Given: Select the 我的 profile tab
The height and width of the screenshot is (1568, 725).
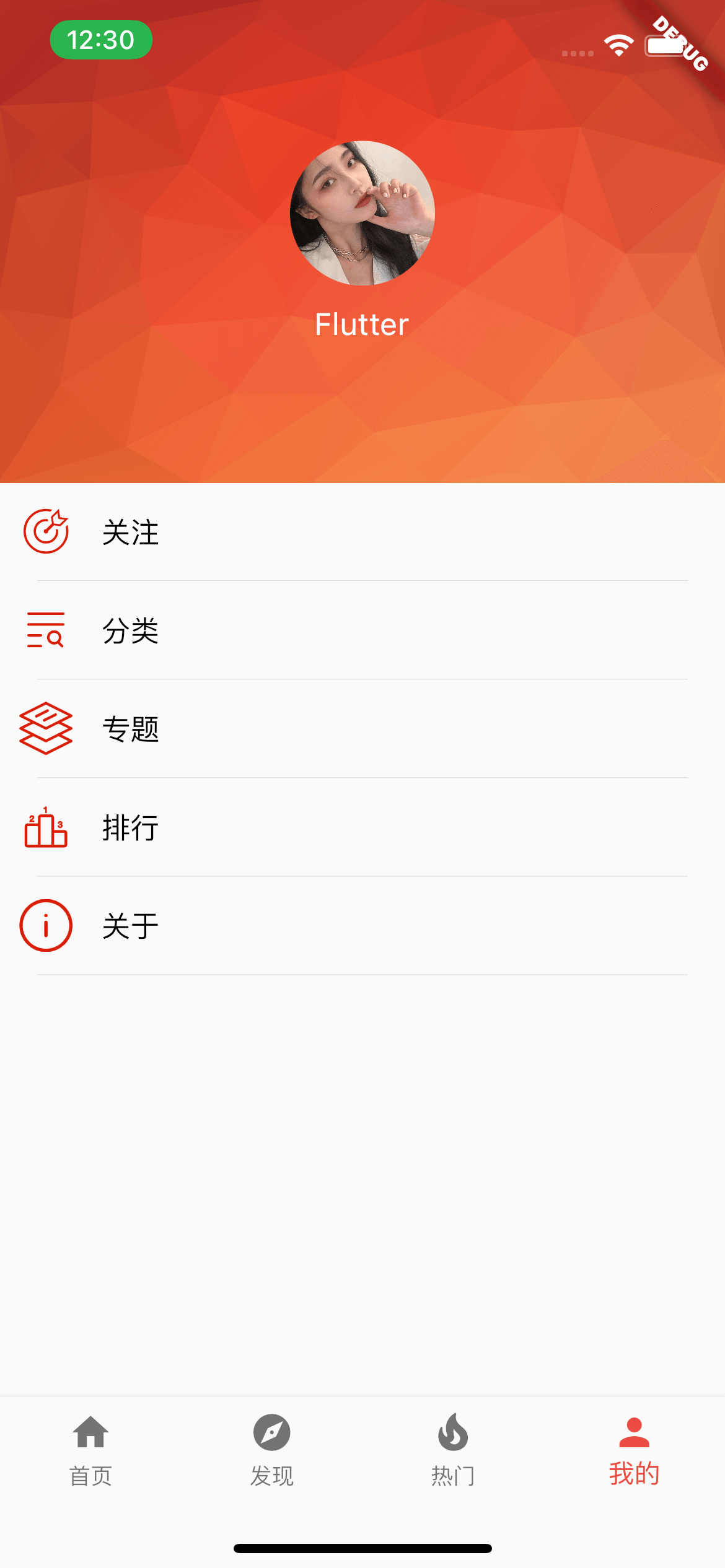Looking at the screenshot, I should [x=634, y=1450].
